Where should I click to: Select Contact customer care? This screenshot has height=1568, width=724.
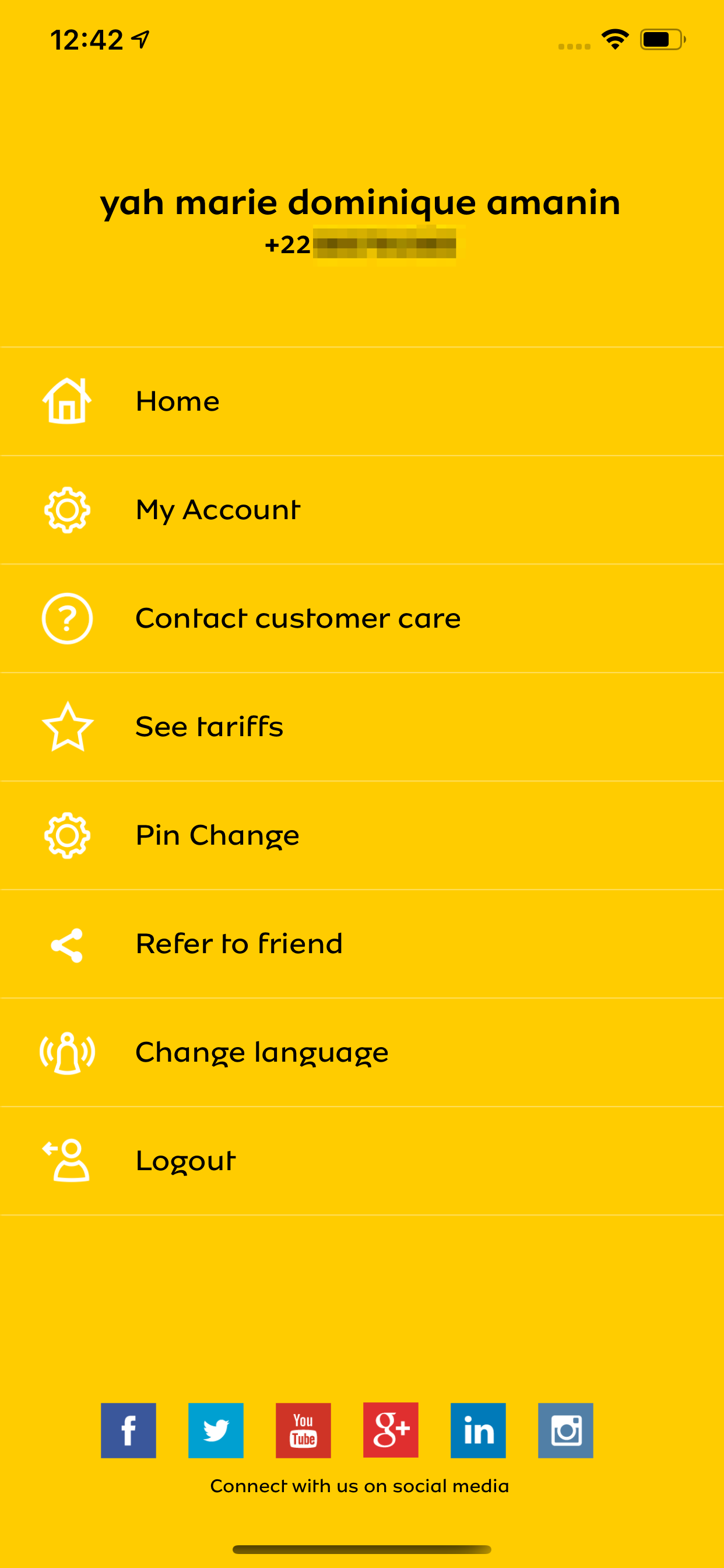click(297, 618)
